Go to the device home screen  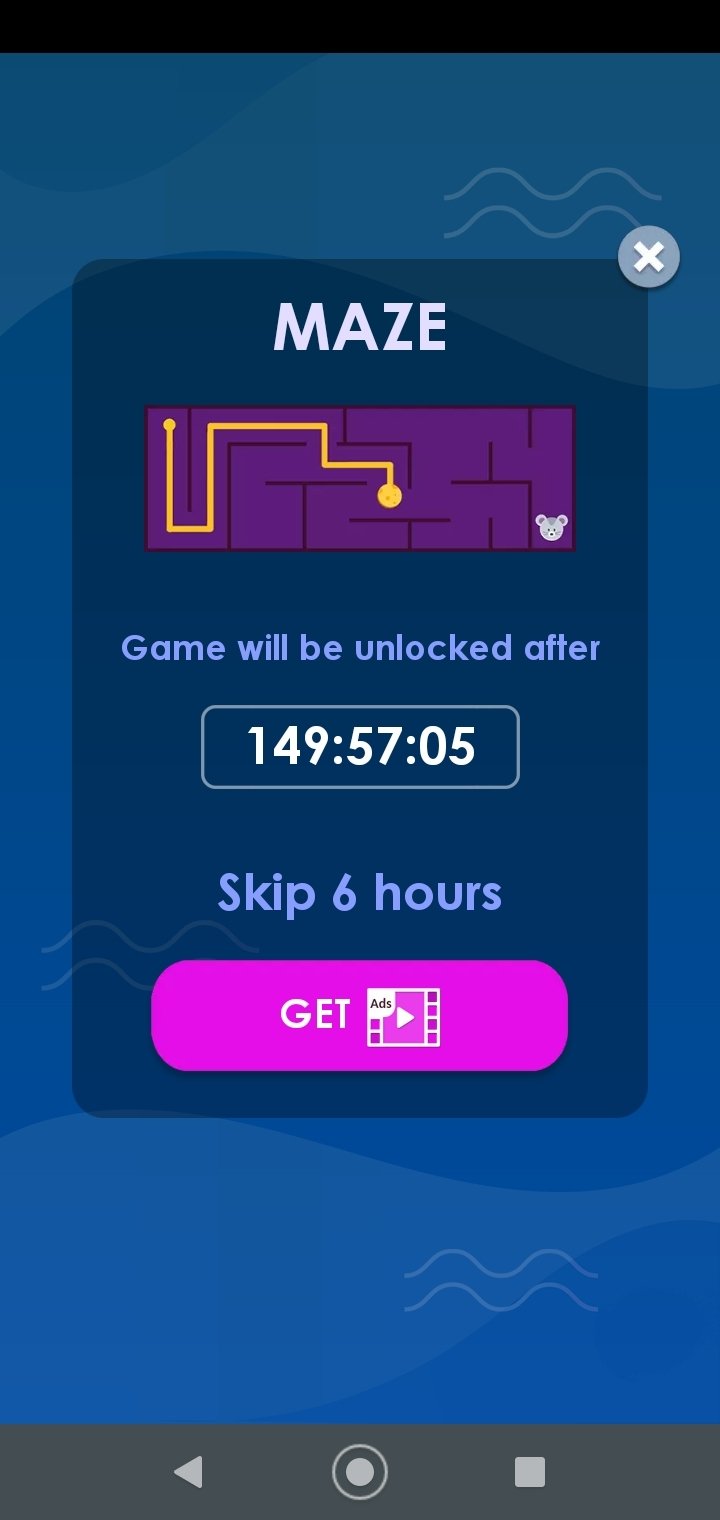tap(359, 1472)
